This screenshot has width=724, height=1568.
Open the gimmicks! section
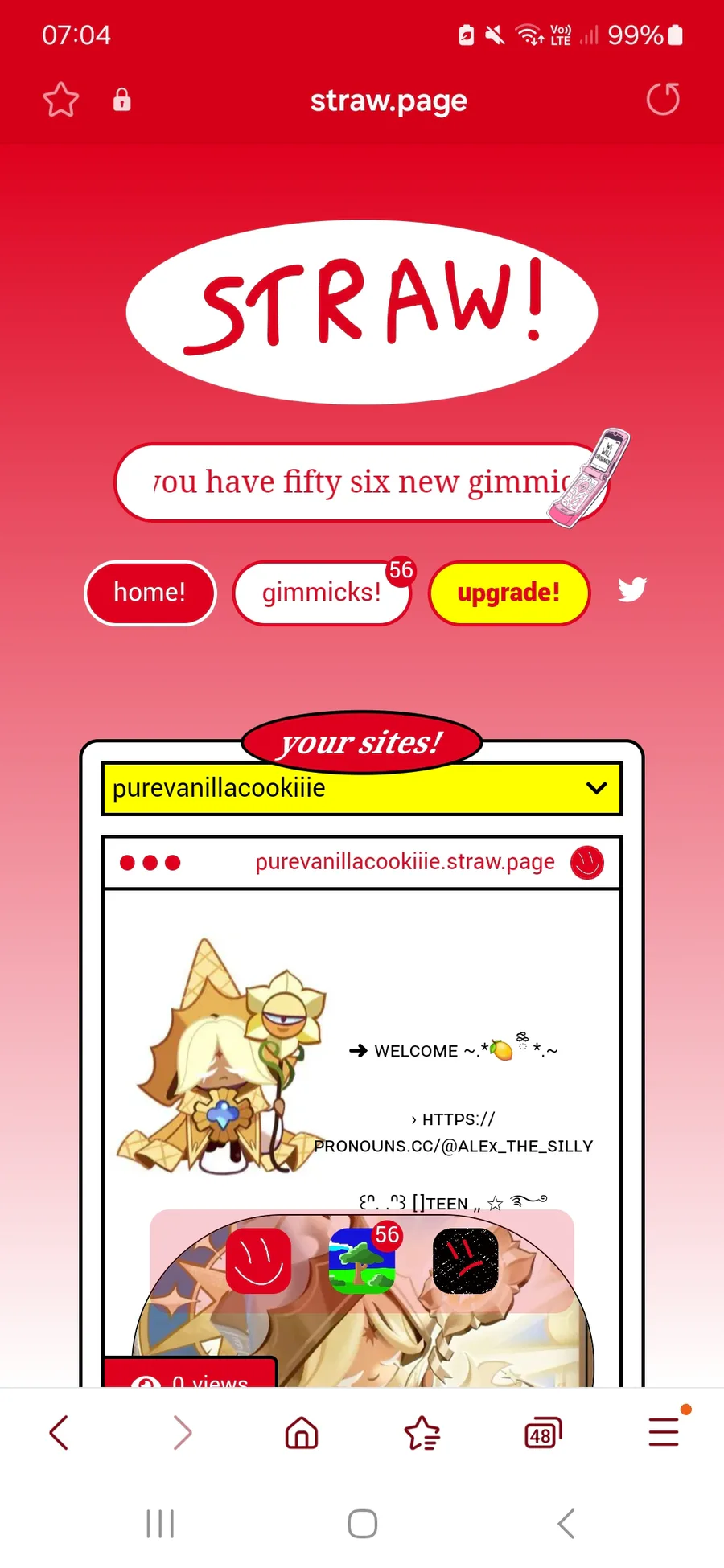pos(322,593)
